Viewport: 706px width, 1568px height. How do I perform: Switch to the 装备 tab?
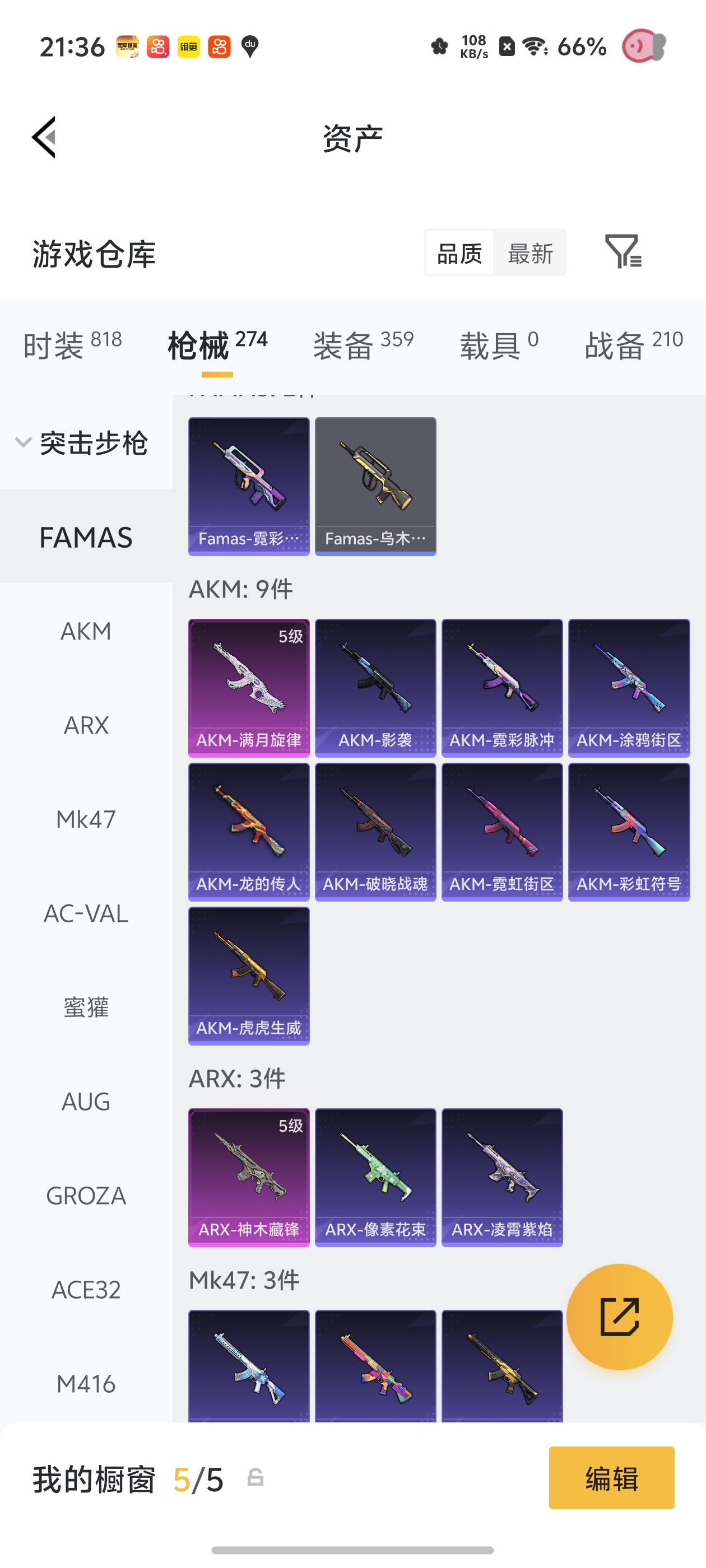click(363, 346)
